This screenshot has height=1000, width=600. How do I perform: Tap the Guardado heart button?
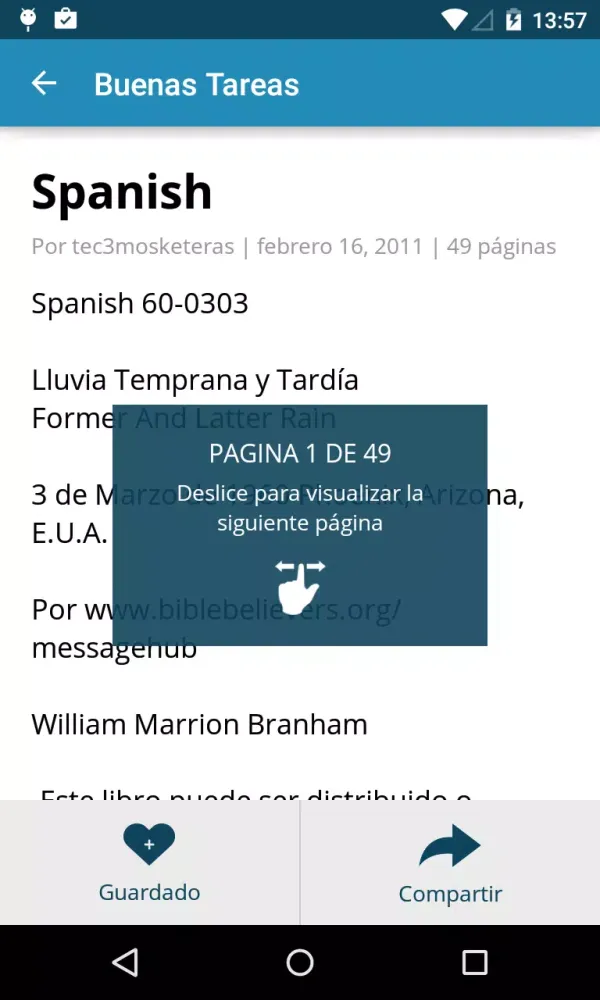[149, 863]
